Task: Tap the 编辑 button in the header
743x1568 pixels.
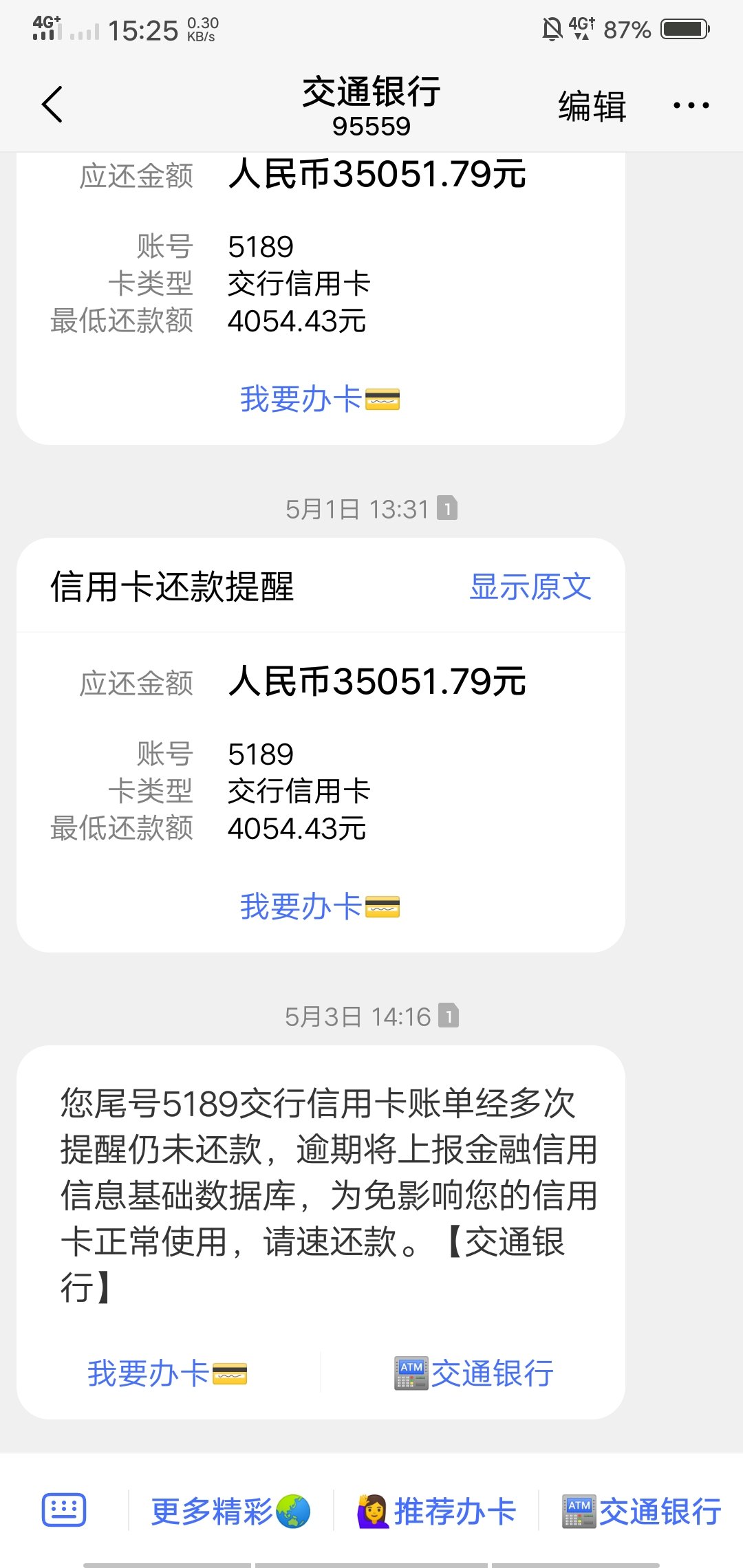Action: point(592,107)
